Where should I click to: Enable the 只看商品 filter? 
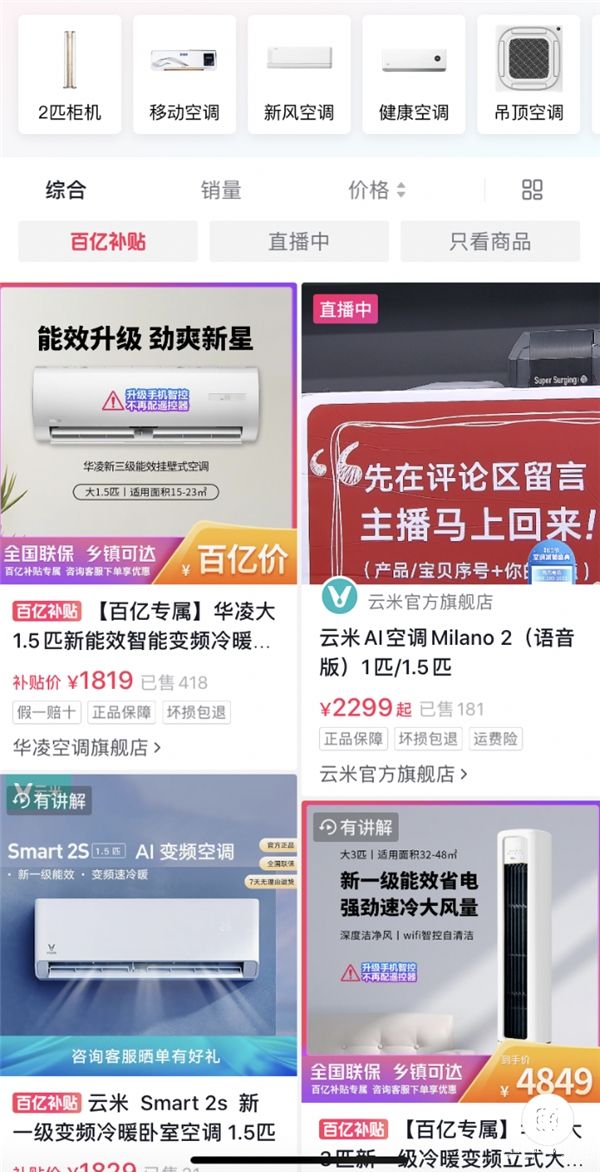(x=490, y=242)
